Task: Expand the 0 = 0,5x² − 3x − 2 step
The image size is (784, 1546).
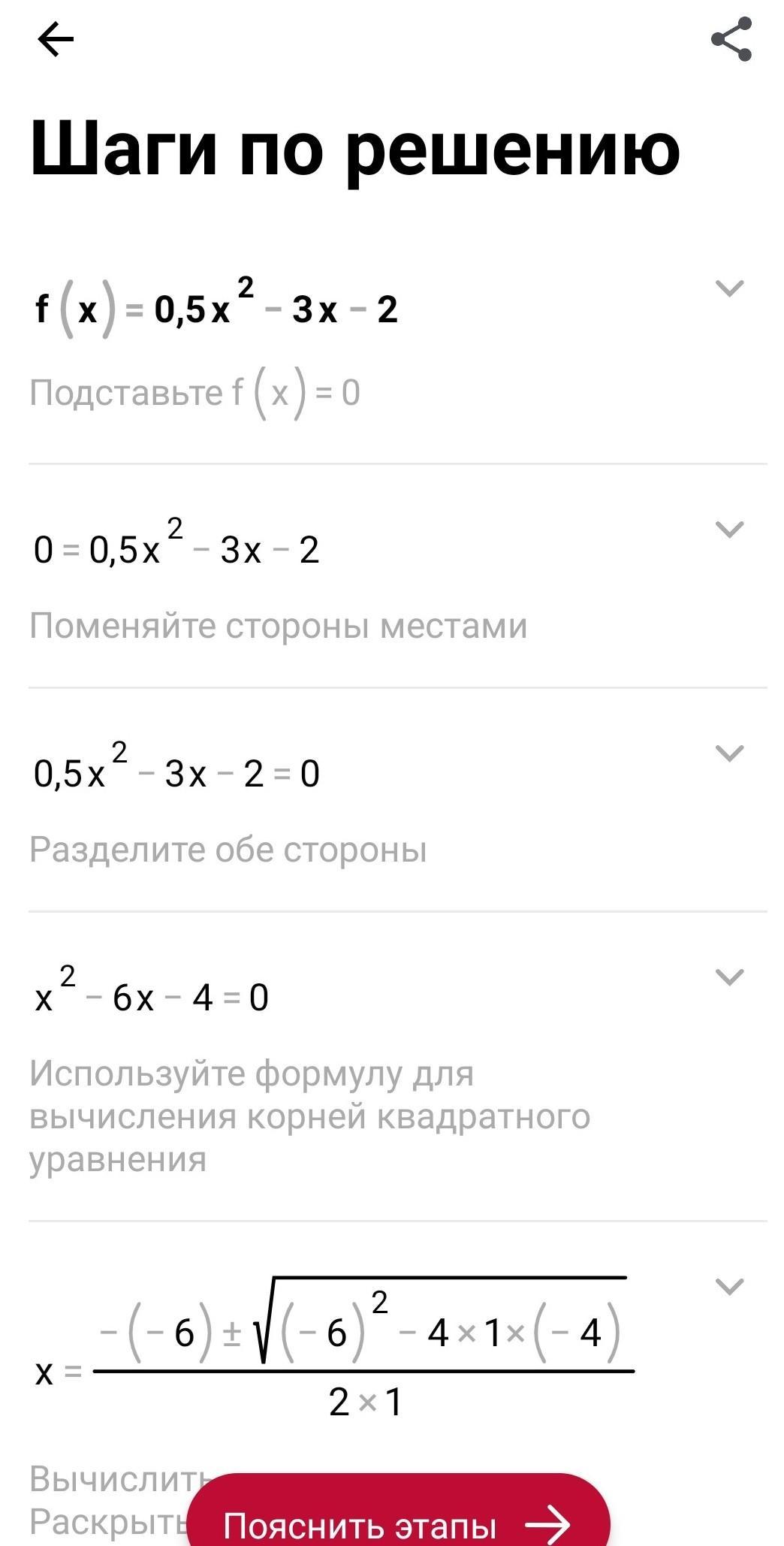Action: point(730,530)
